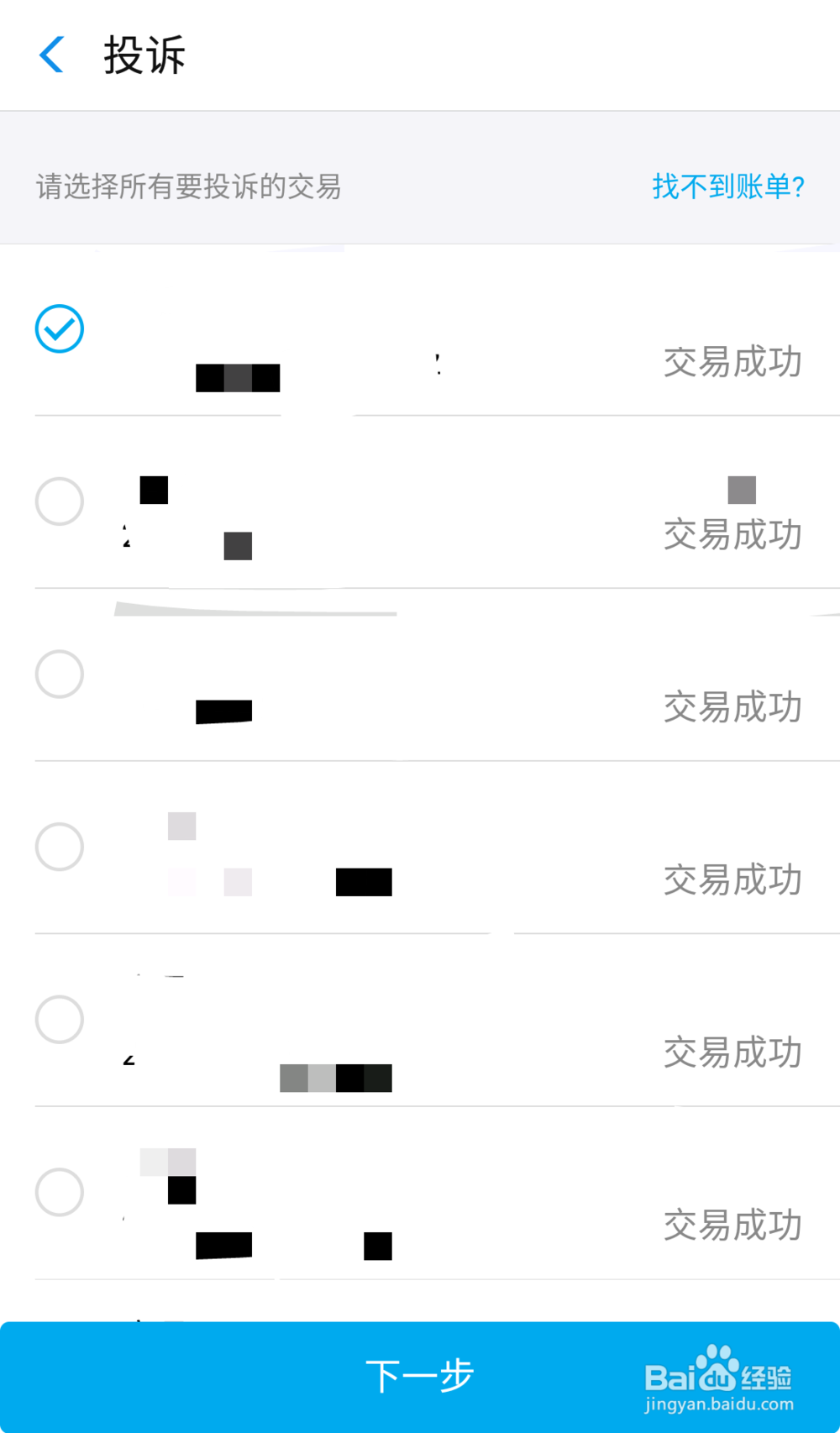Tap the back arrow to leave 投诉 page
Screen dimensions: 840x1433
click(x=50, y=54)
